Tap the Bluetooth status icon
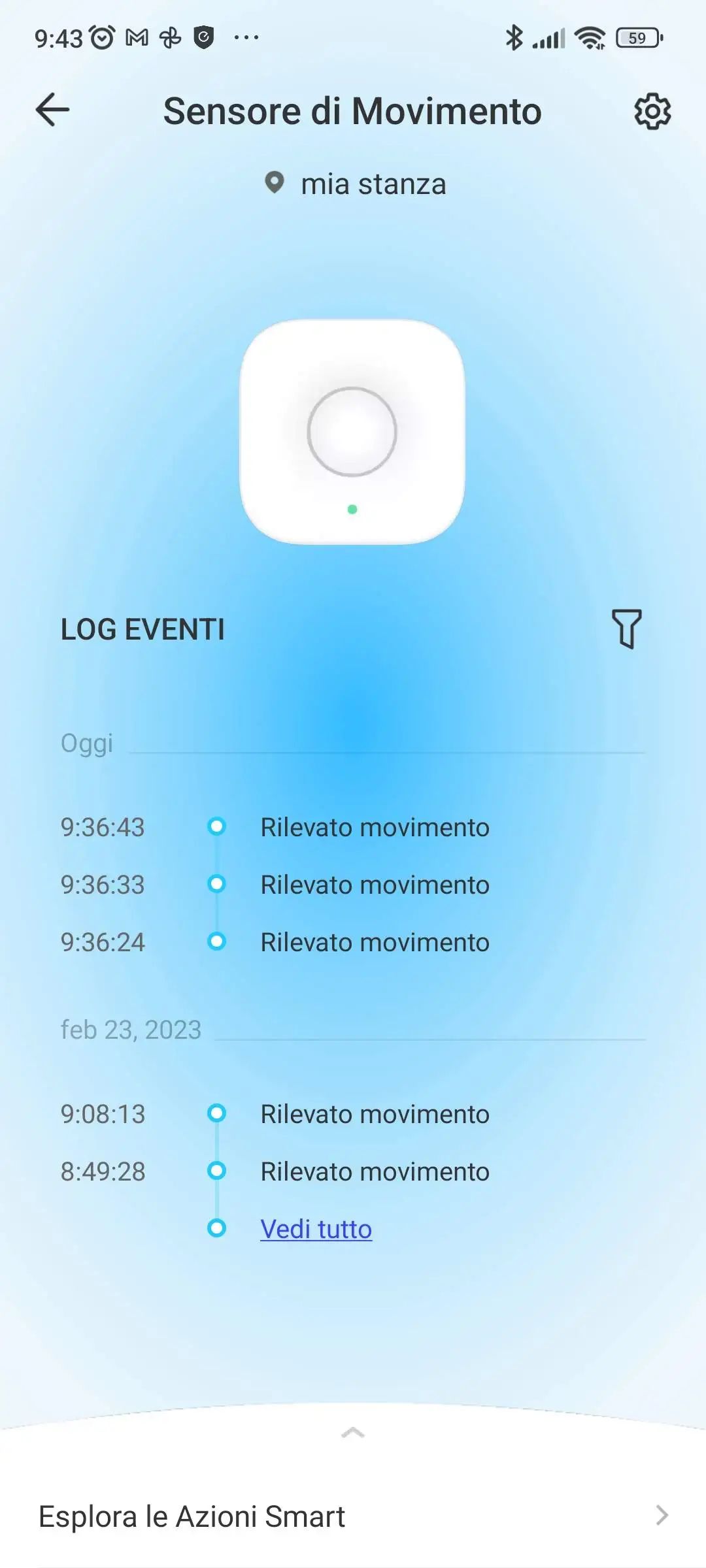Image resolution: width=706 pixels, height=1568 pixels. coord(516,39)
